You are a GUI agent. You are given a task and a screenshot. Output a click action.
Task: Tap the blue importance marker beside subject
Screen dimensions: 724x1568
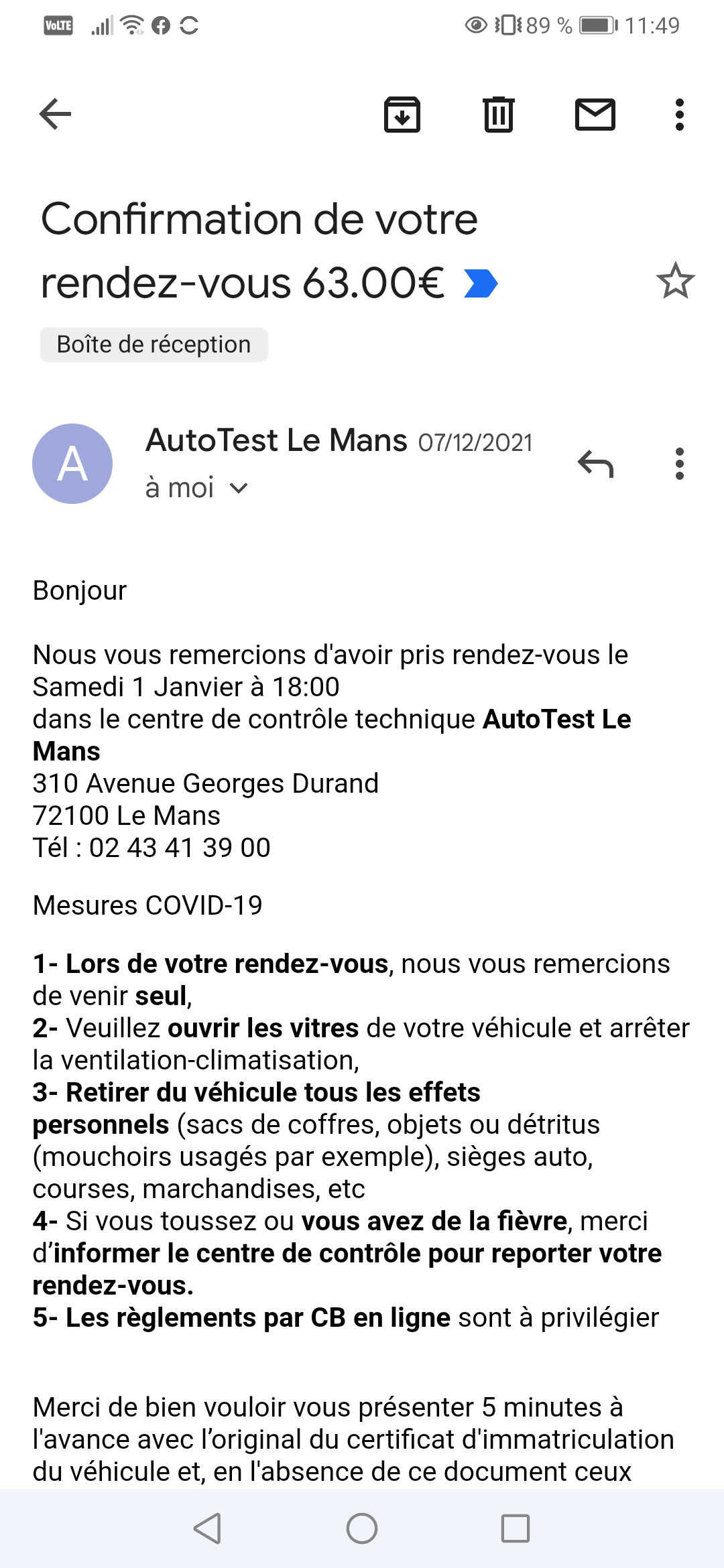point(481,283)
